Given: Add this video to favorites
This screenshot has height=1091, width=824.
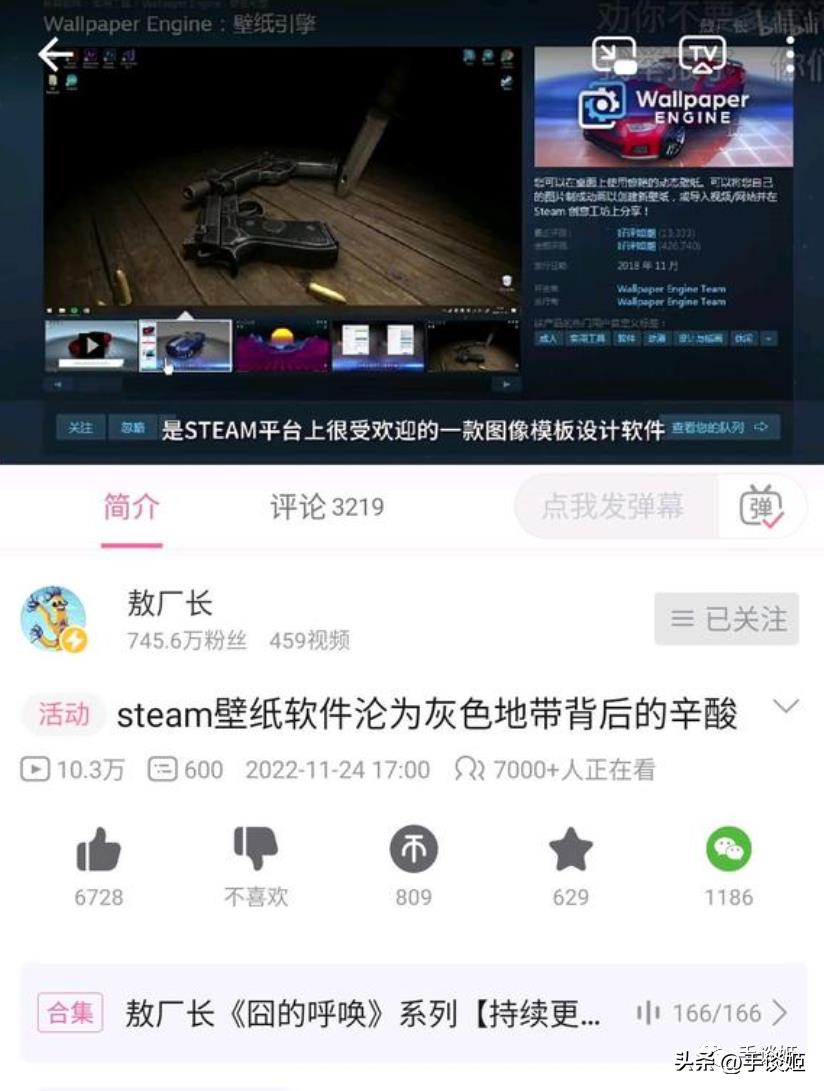Looking at the screenshot, I should [570, 851].
